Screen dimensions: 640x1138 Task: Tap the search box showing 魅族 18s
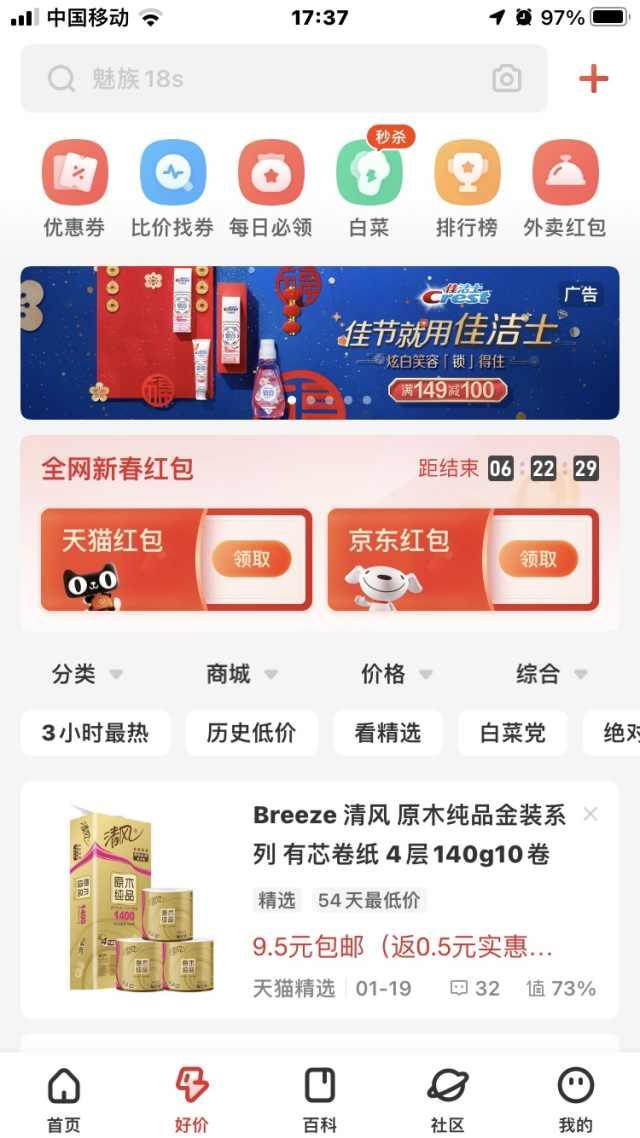point(260,79)
